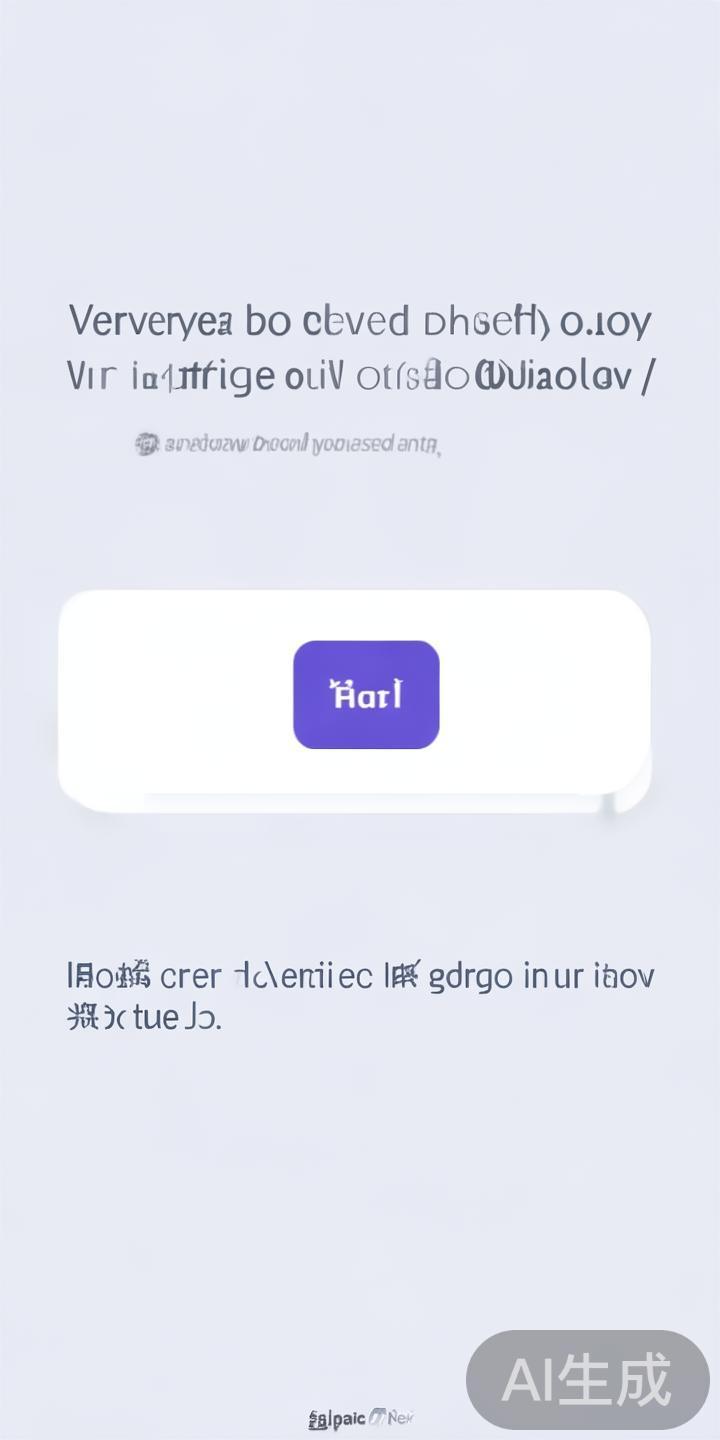
Task: Click the rounded square icon inside the white card
Action: click(365, 695)
